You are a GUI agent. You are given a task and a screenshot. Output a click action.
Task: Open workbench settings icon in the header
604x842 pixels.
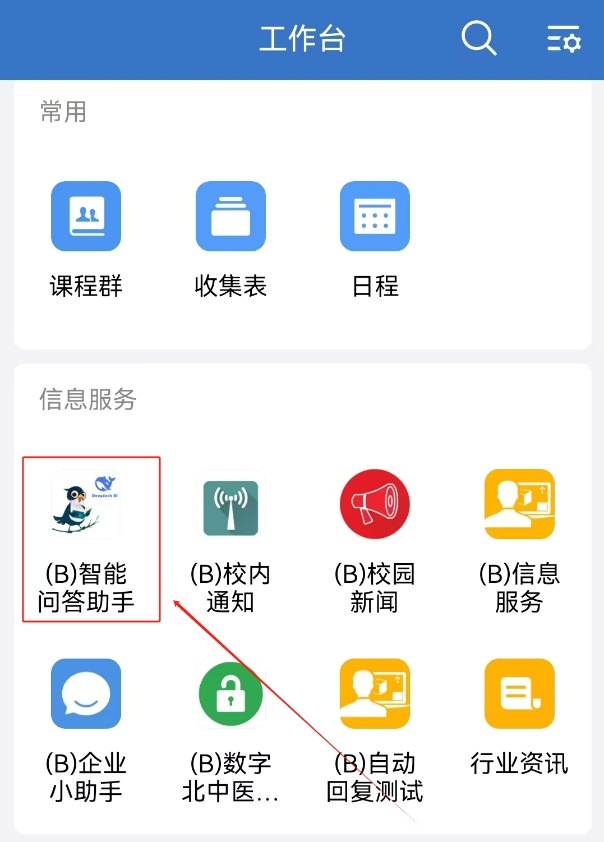click(x=563, y=40)
